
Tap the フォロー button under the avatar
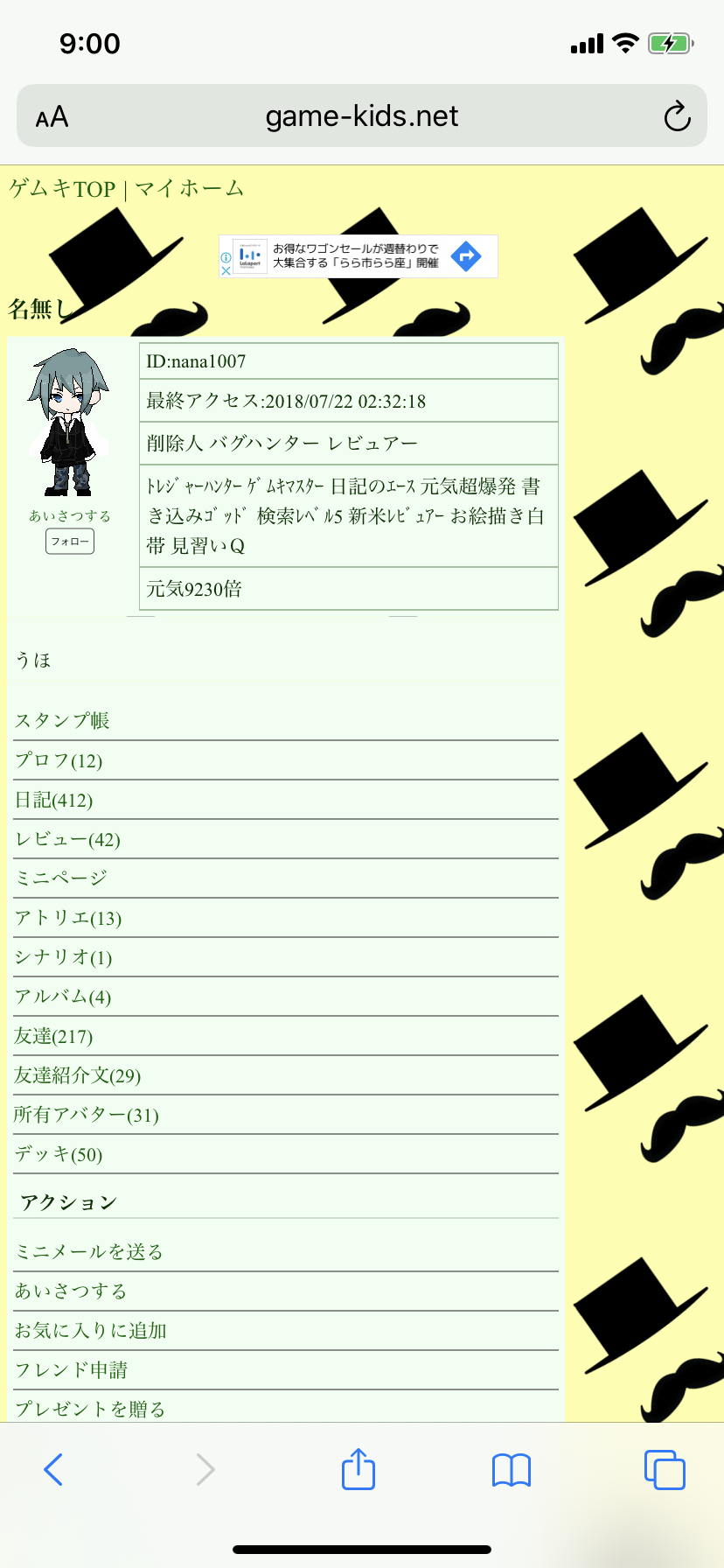coord(70,542)
